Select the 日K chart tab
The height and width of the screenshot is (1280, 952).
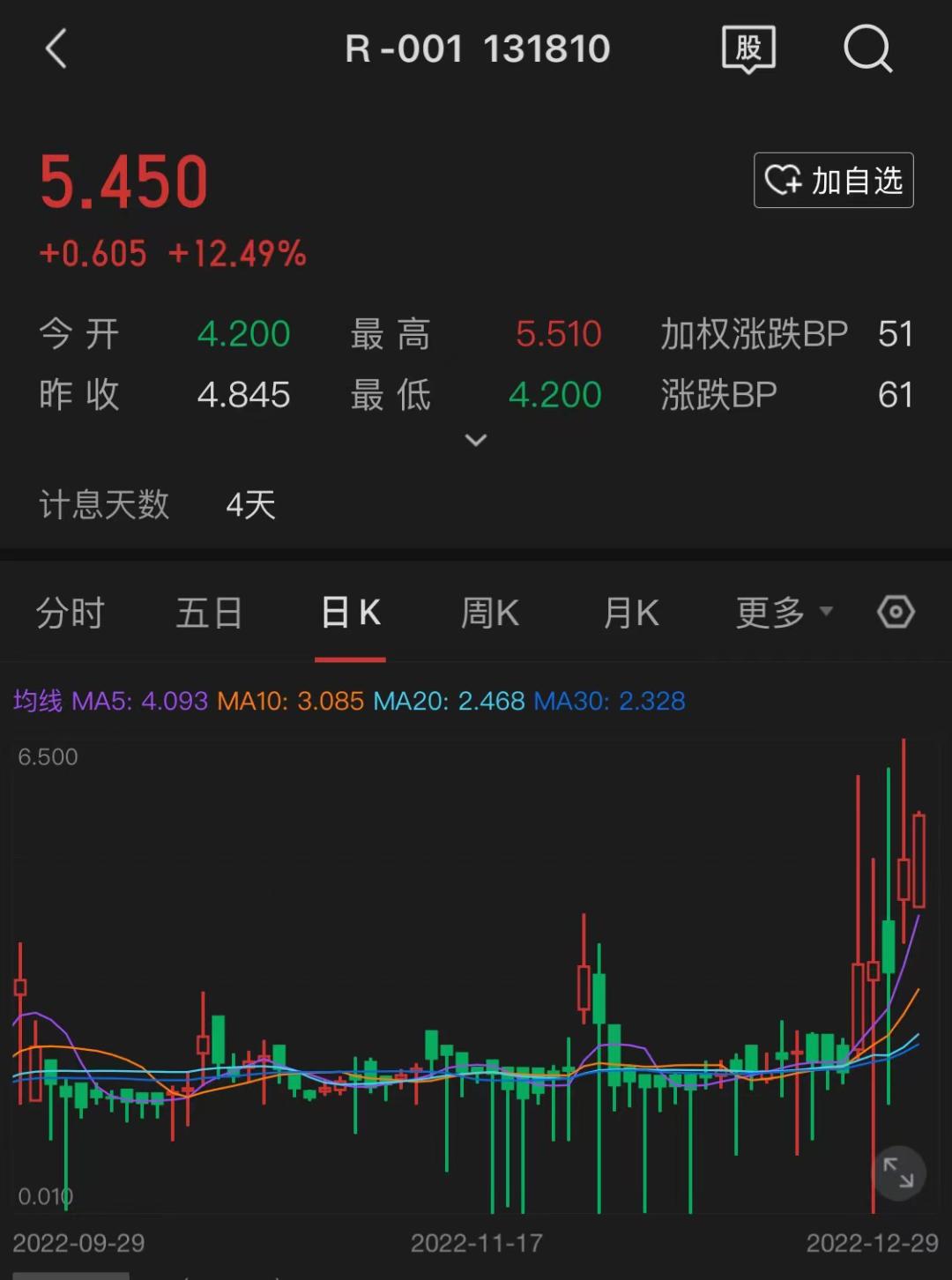point(350,613)
